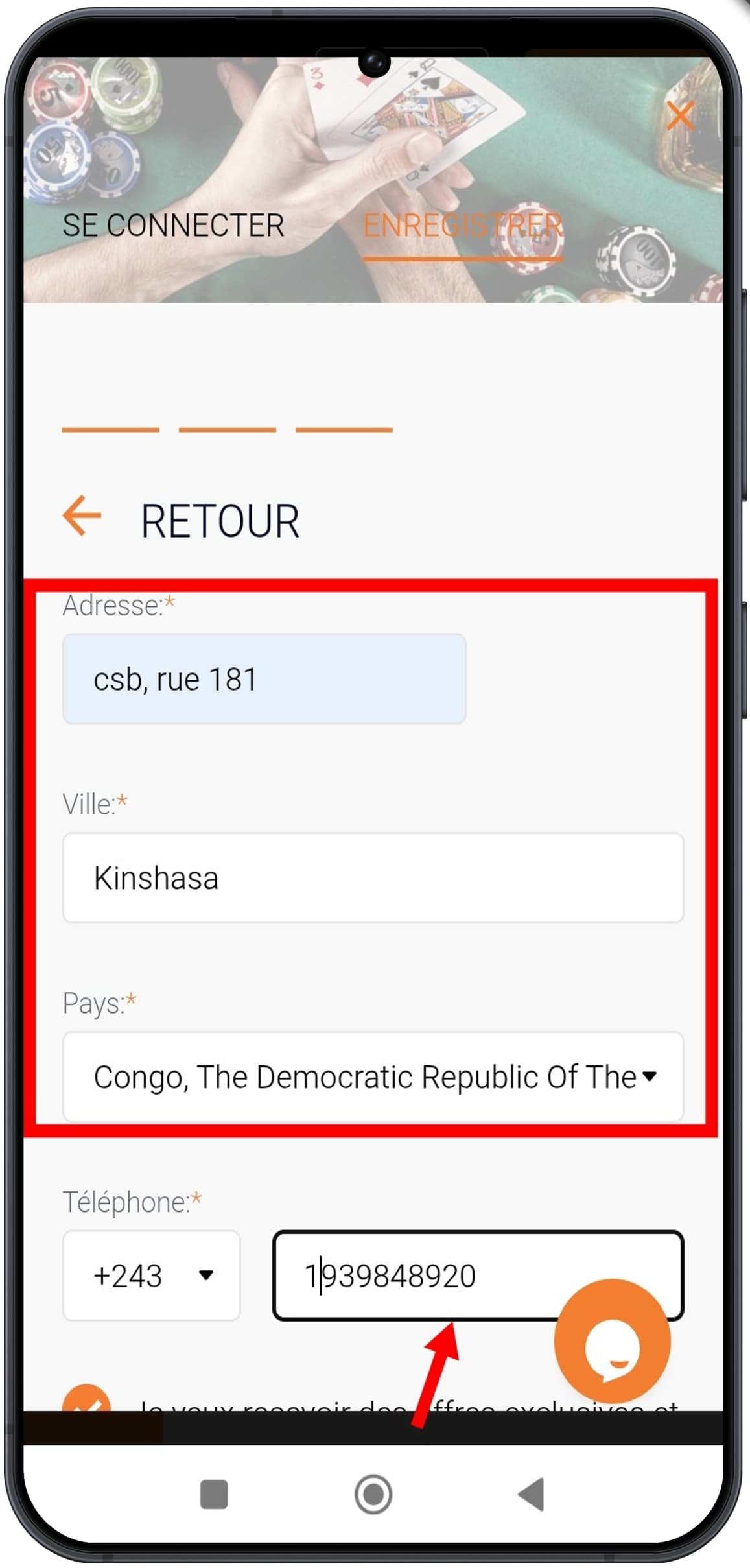
Task: Expand the +243 phone code dropdown
Action: pyautogui.click(x=151, y=1276)
